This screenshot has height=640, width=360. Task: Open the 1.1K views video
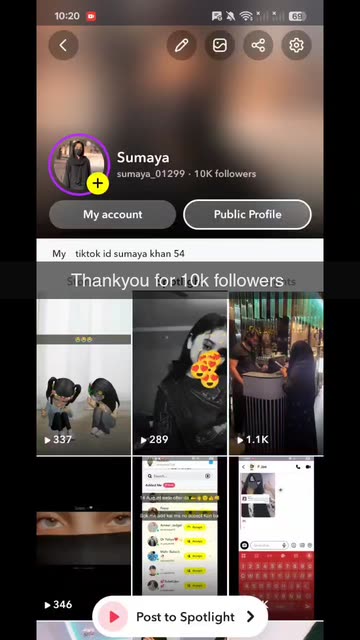click(x=276, y=373)
